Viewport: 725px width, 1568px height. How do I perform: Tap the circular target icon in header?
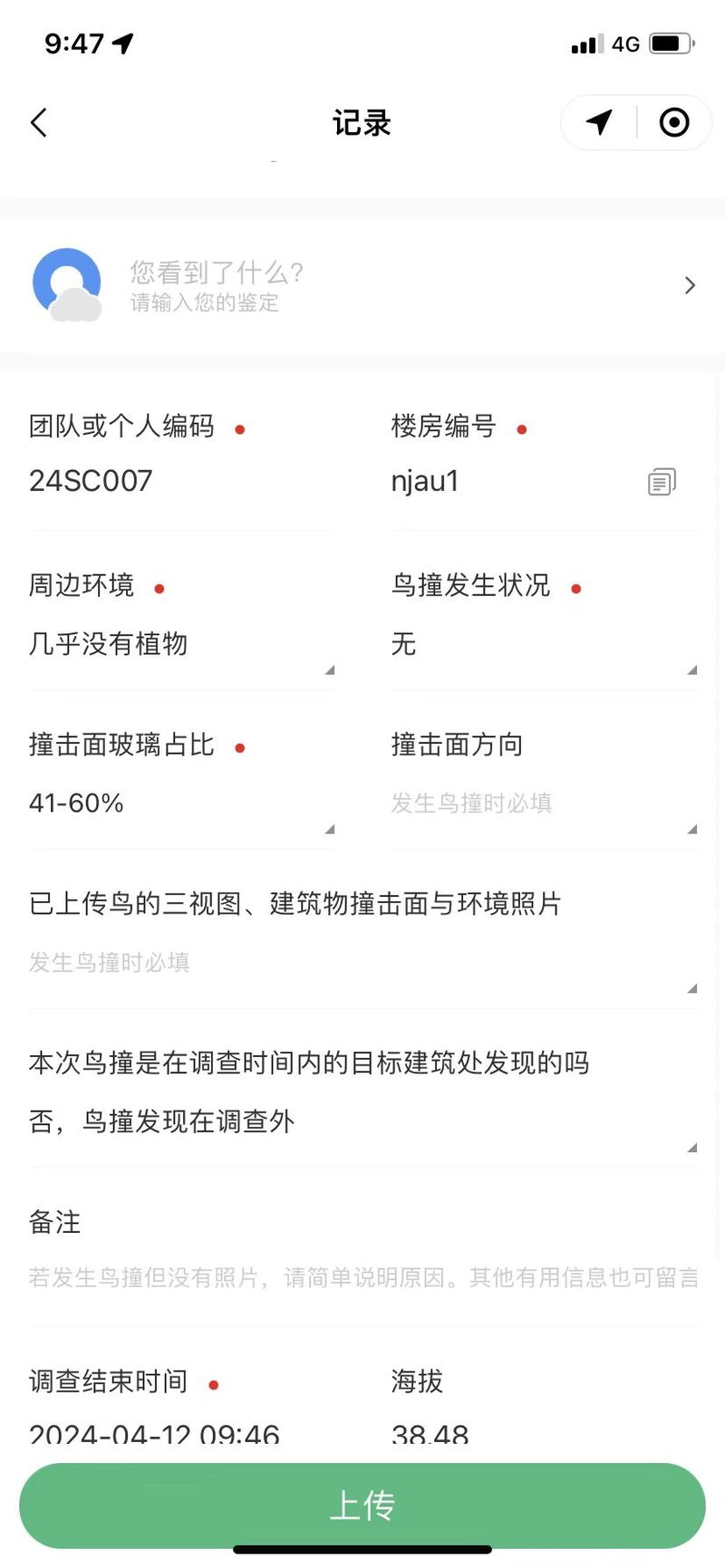(674, 122)
